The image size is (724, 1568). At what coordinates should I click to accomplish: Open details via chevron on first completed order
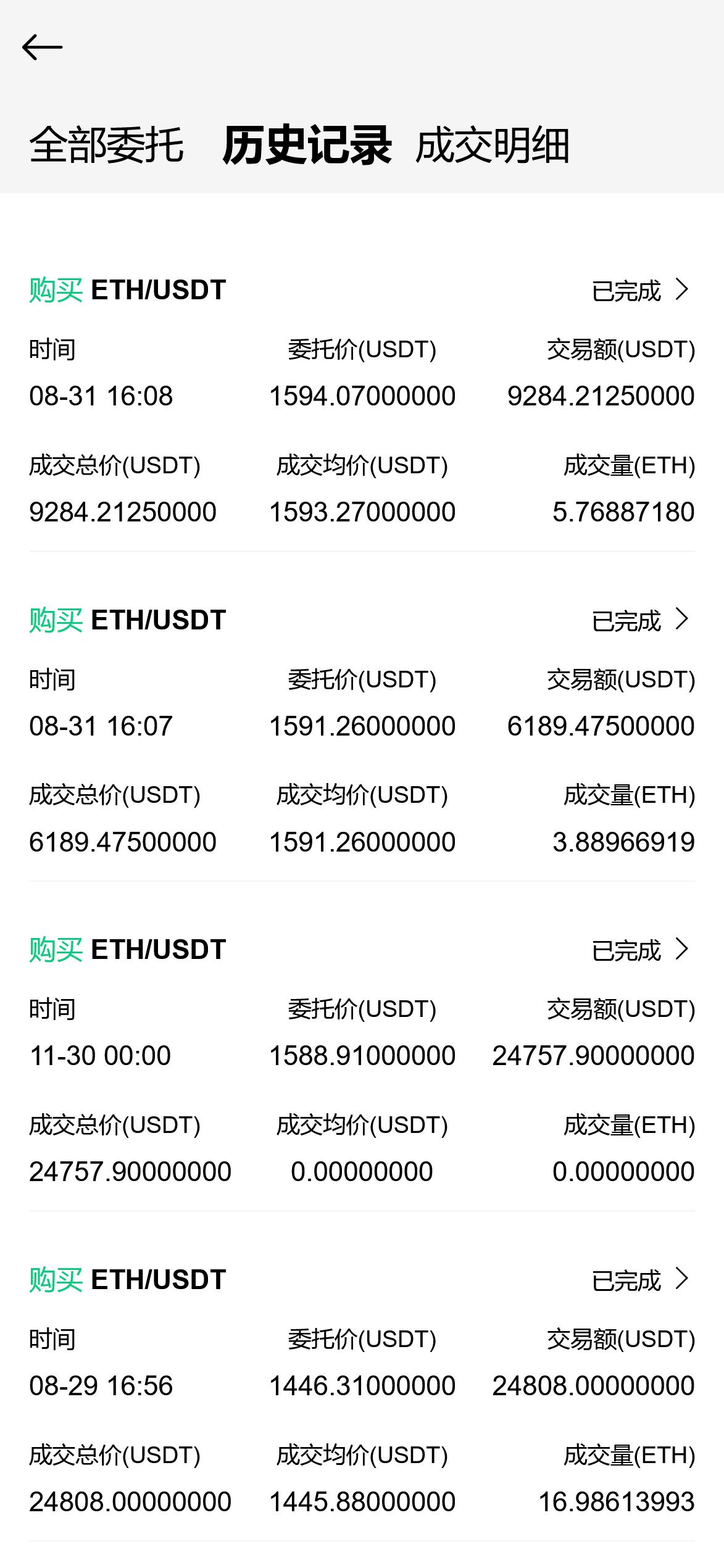(x=681, y=290)
